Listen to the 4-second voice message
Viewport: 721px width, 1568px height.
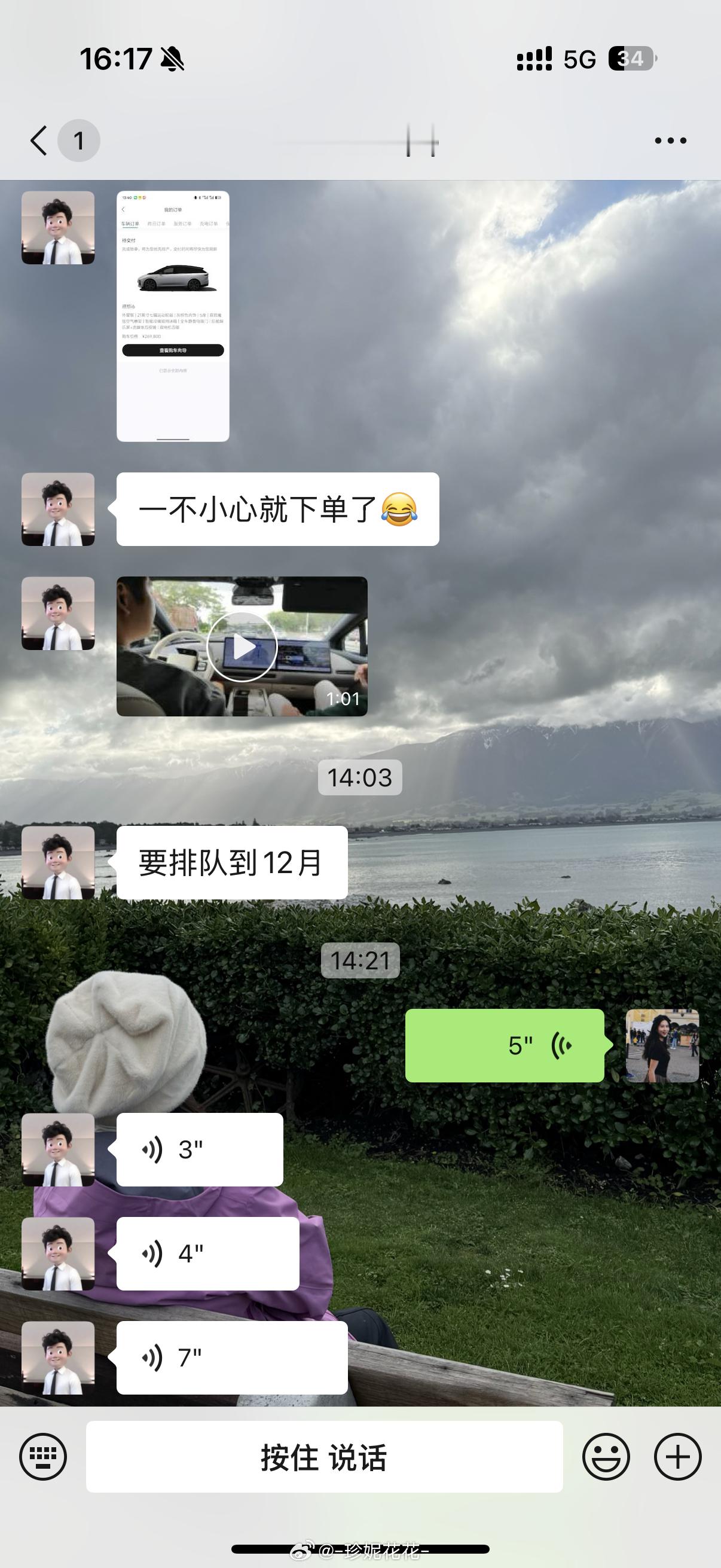(207, 1253)
